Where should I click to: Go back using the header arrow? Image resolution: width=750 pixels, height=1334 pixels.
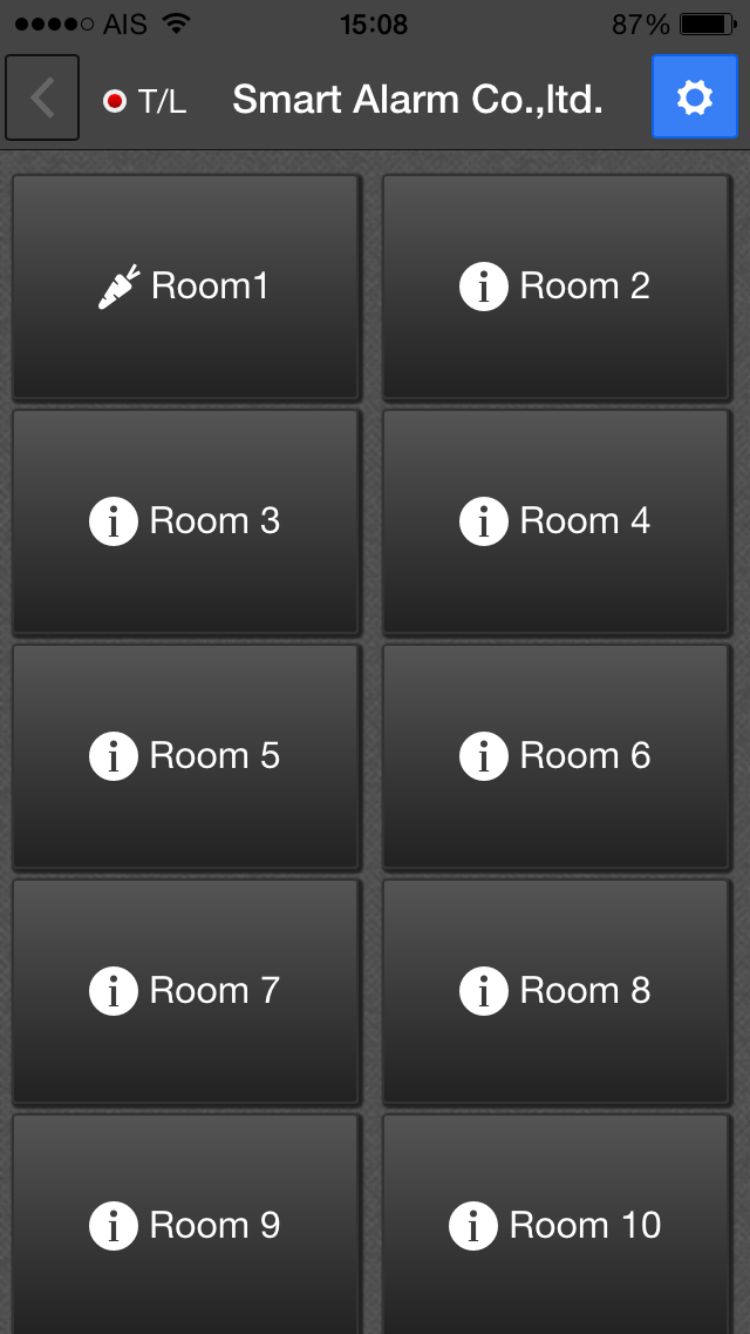[42, 98]
